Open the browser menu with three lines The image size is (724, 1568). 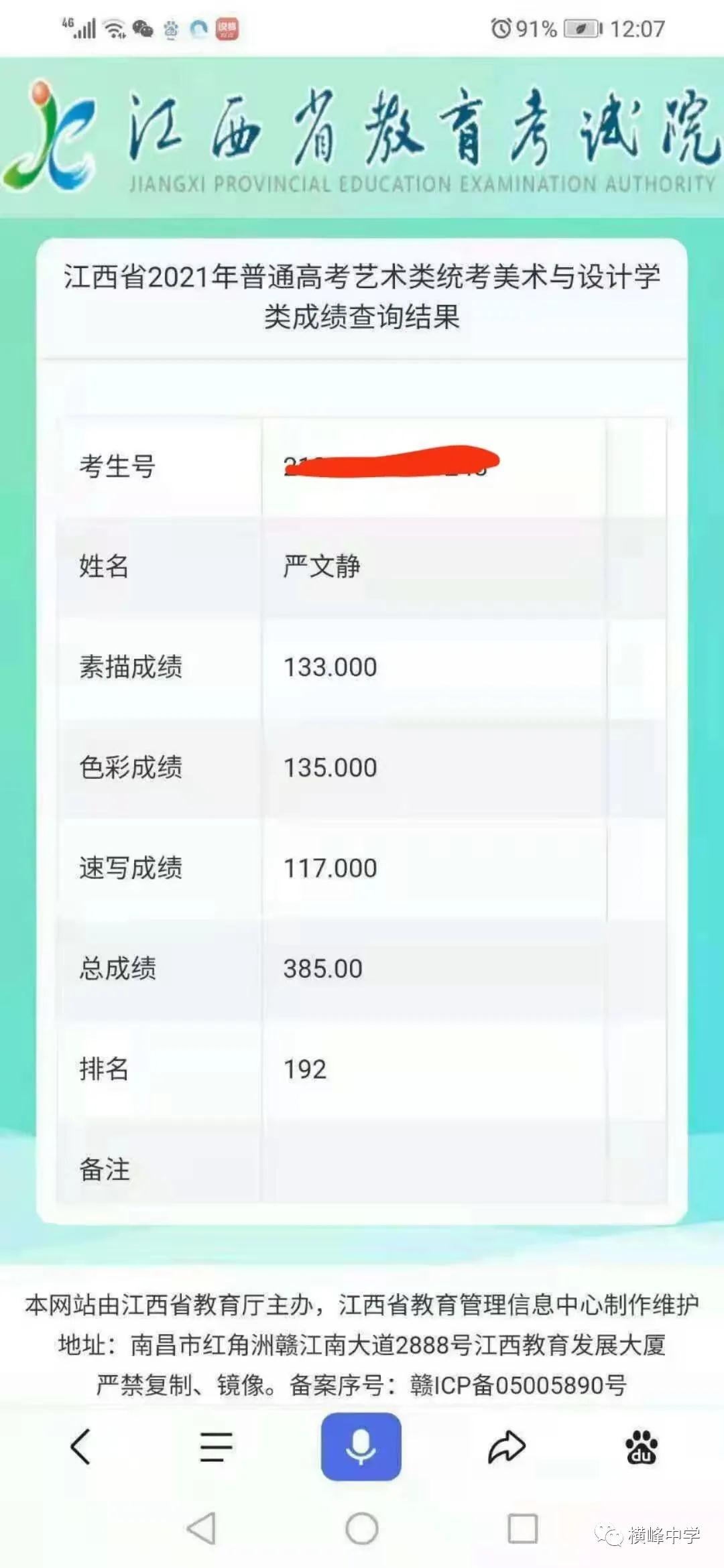click(216, 1447)
